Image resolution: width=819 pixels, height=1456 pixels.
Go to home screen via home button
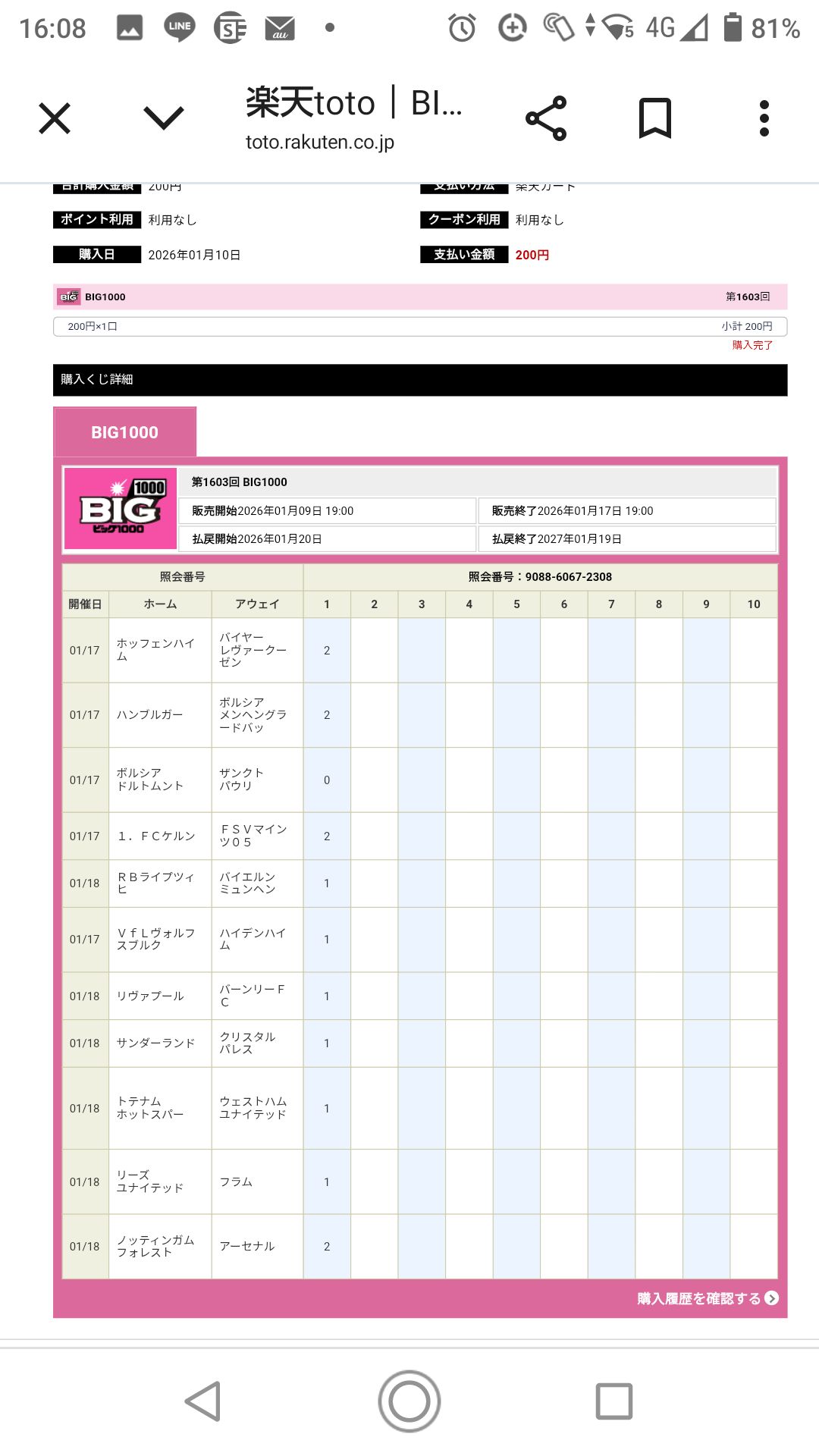409,1401
